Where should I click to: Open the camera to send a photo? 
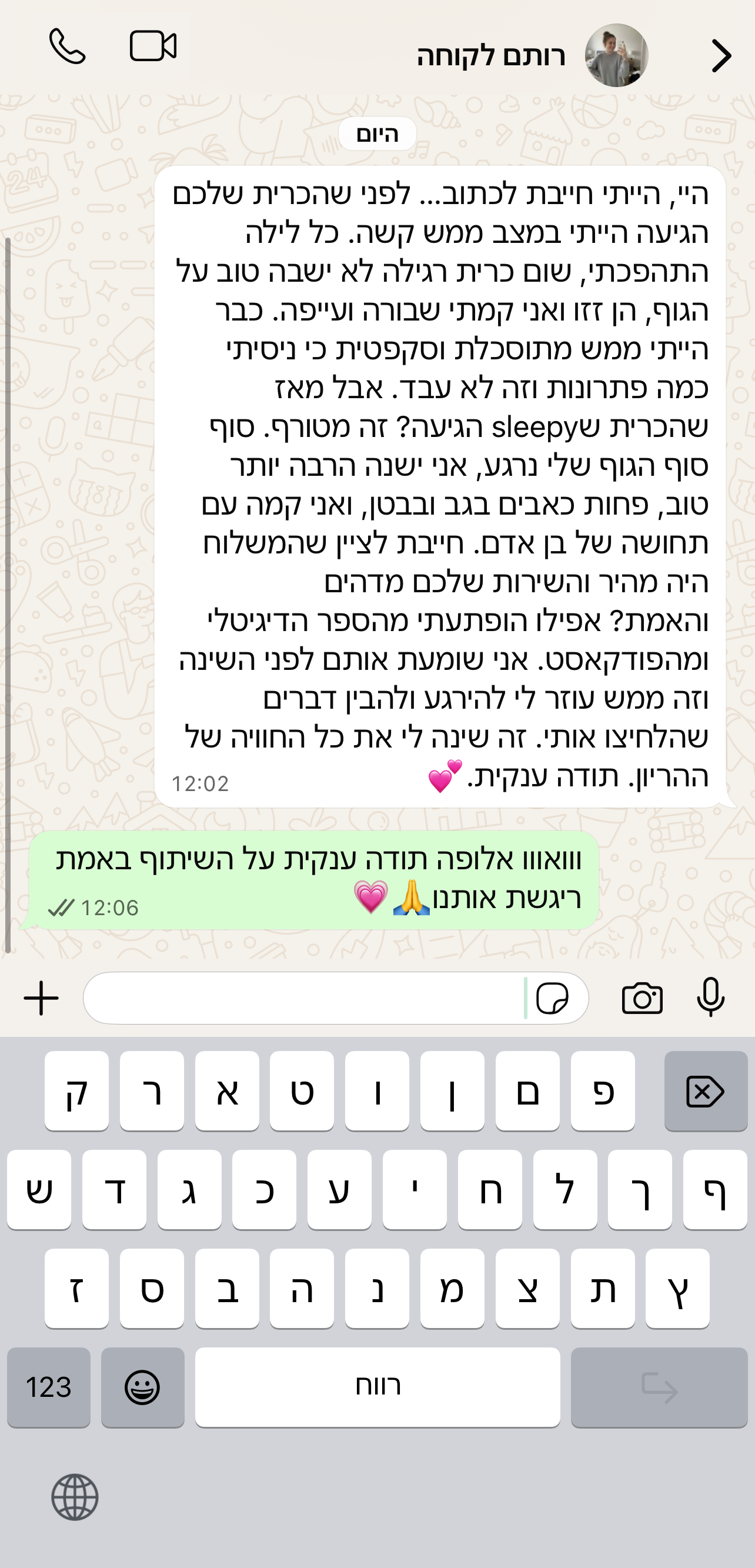(x=642, y=998)
